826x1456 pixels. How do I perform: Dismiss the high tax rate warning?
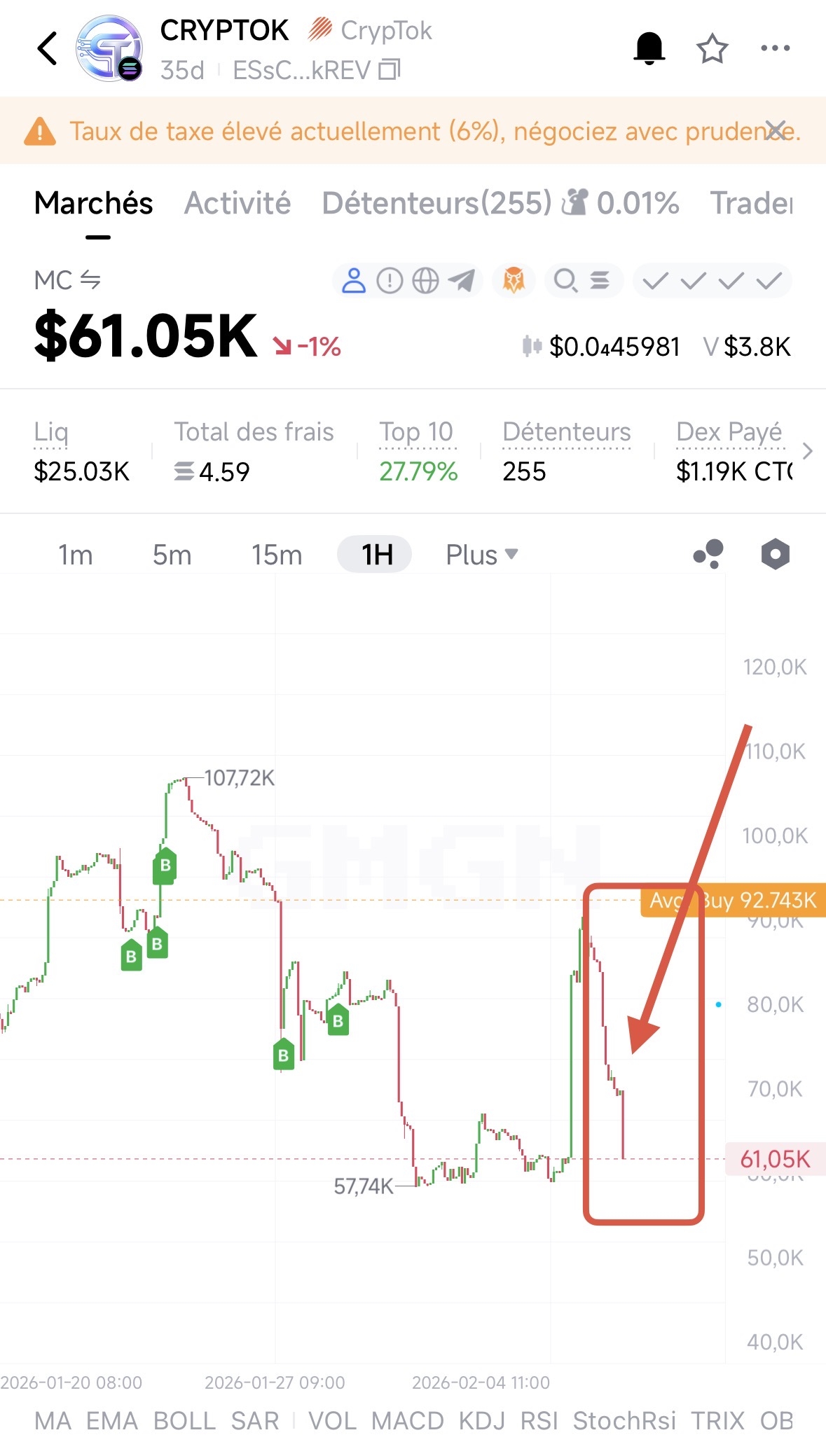[x=775, y=130]
